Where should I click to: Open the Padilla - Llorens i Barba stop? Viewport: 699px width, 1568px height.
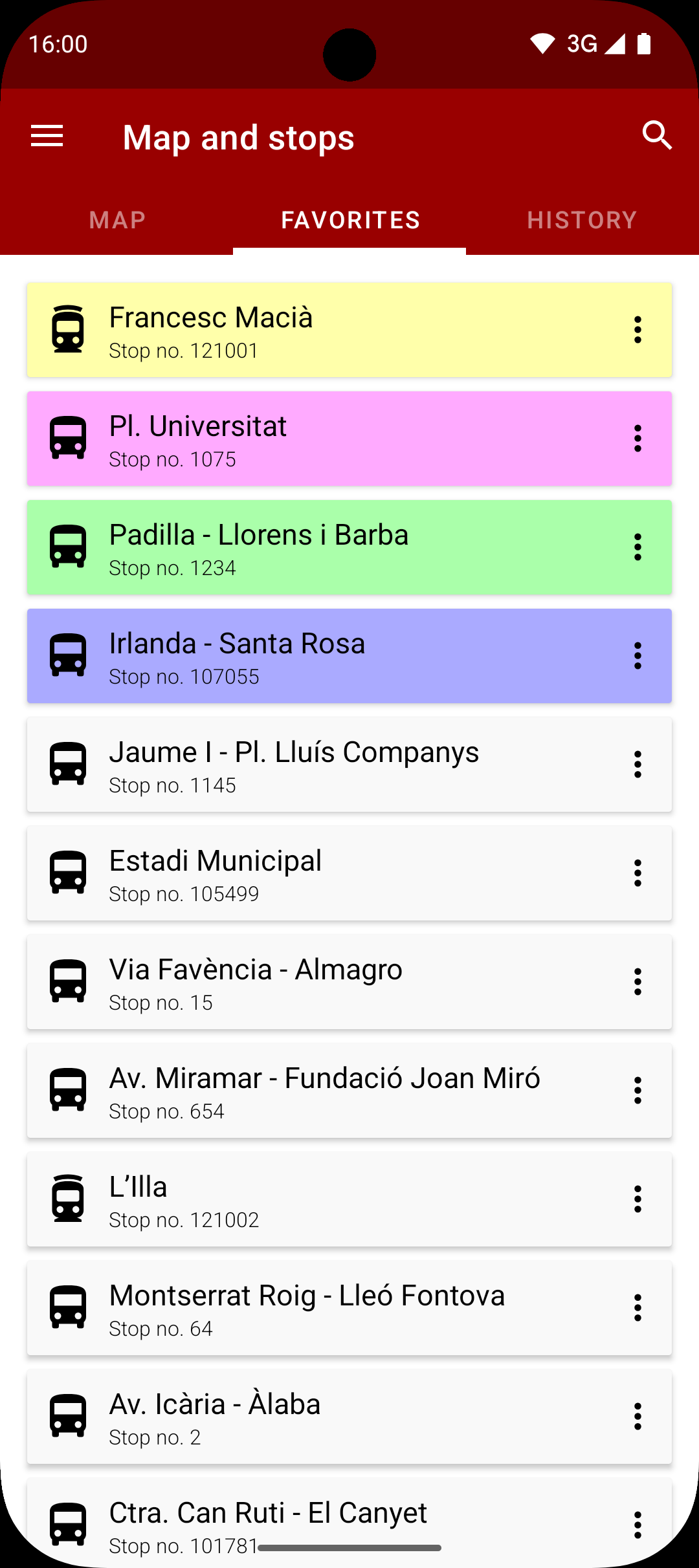click(x=324, y=548)
